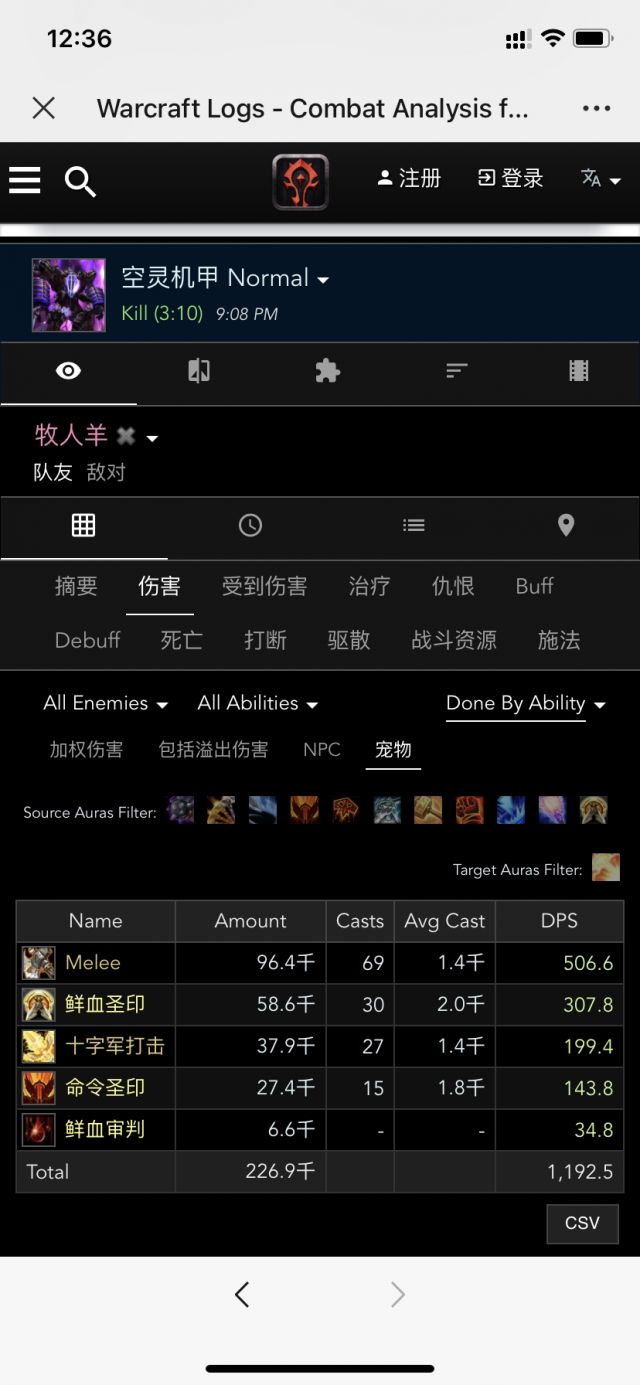
Task: Tap the 注册 register link
Action: tap(409, 178)
